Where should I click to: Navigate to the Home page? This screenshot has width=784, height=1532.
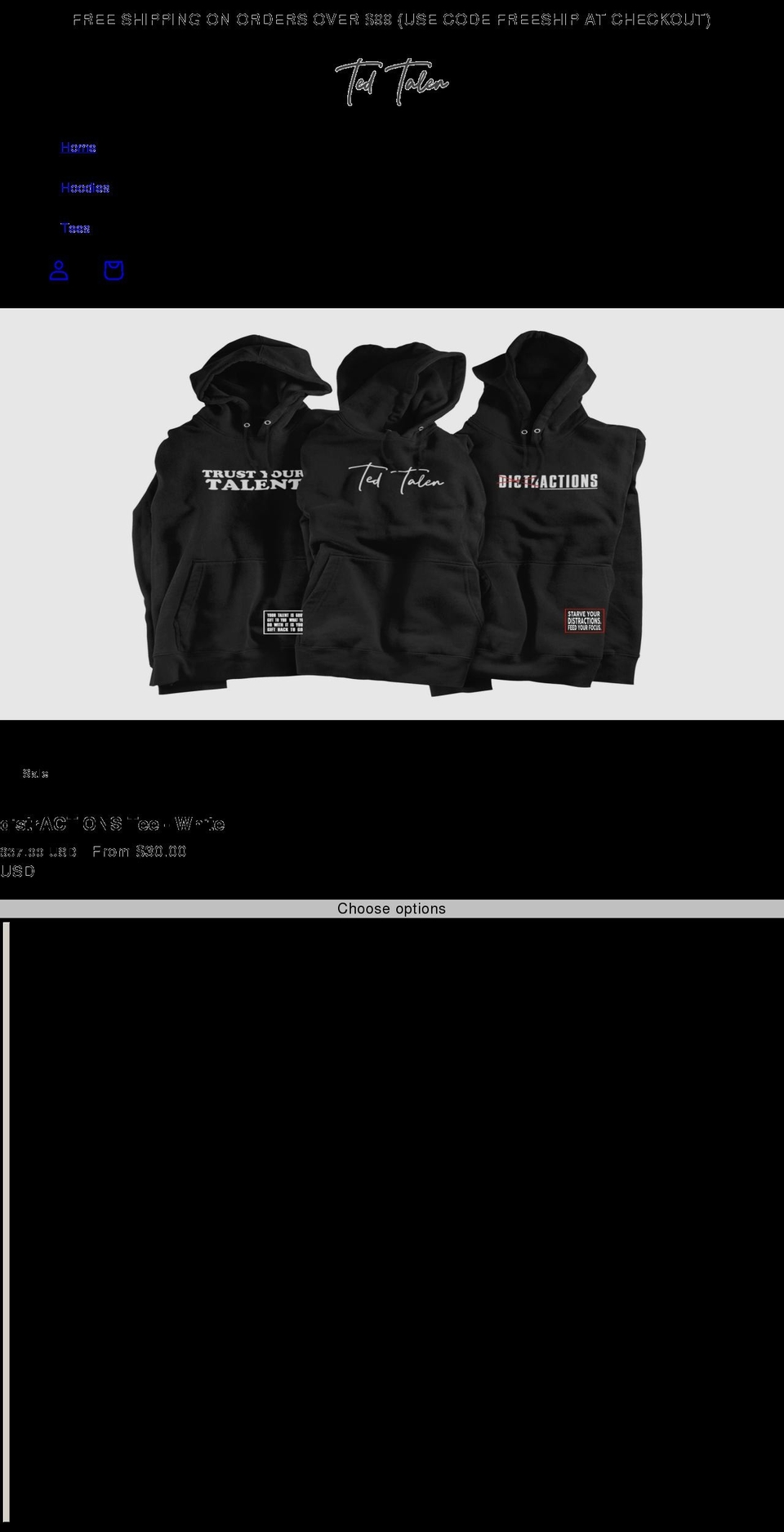(78, 147)
